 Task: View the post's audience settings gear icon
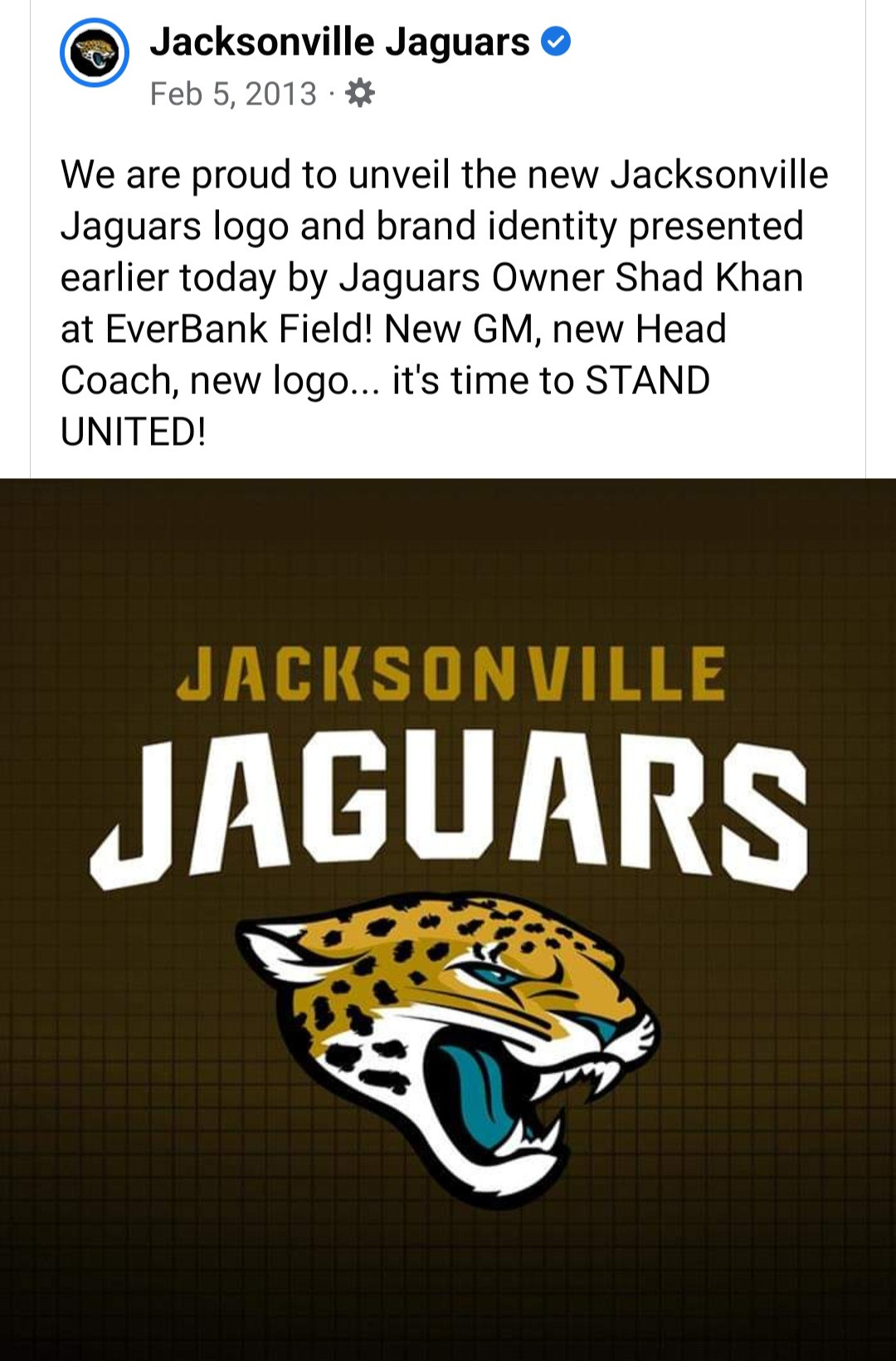(359, 93)
